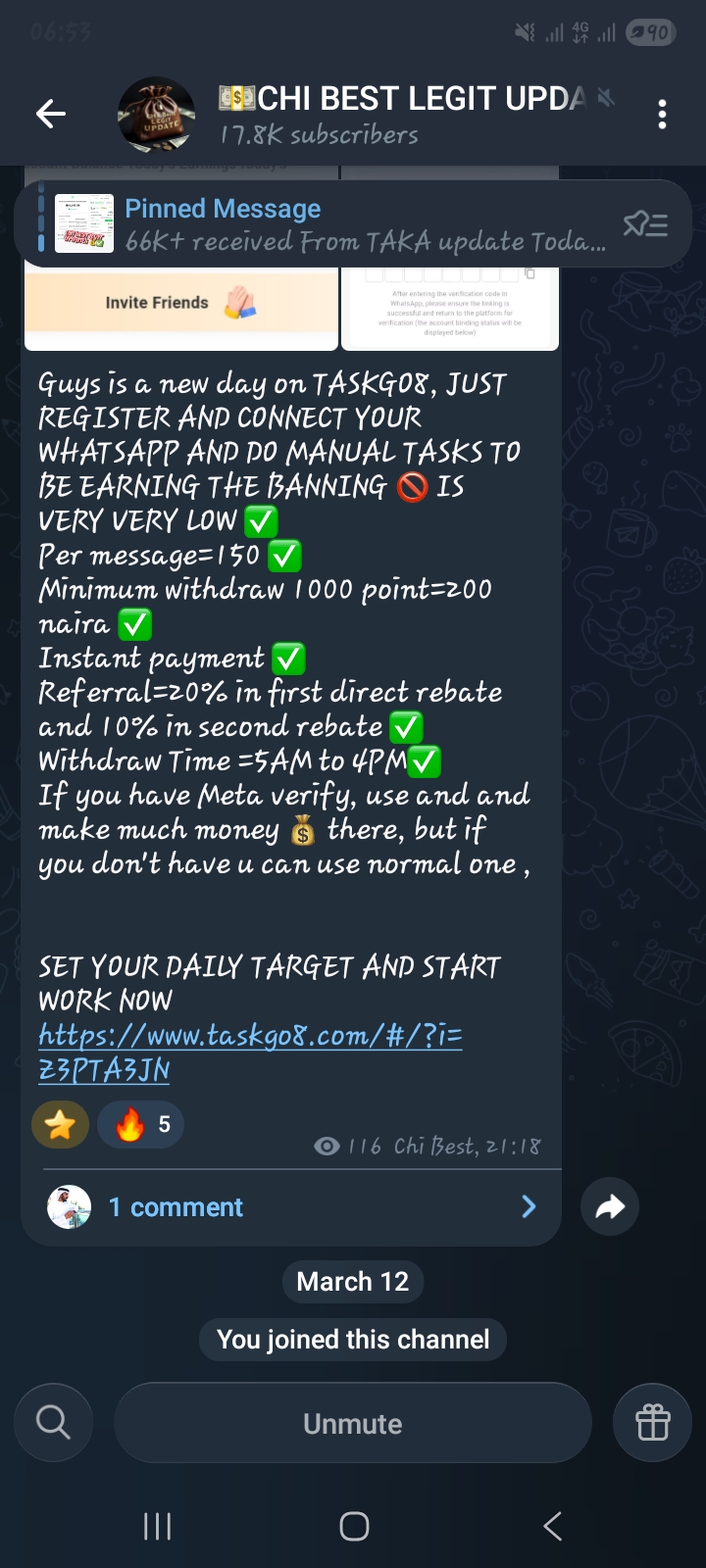The height and width of the screenshot is (1568, 706).
Task: Unmute this channel
Action: click(353, 1423)
